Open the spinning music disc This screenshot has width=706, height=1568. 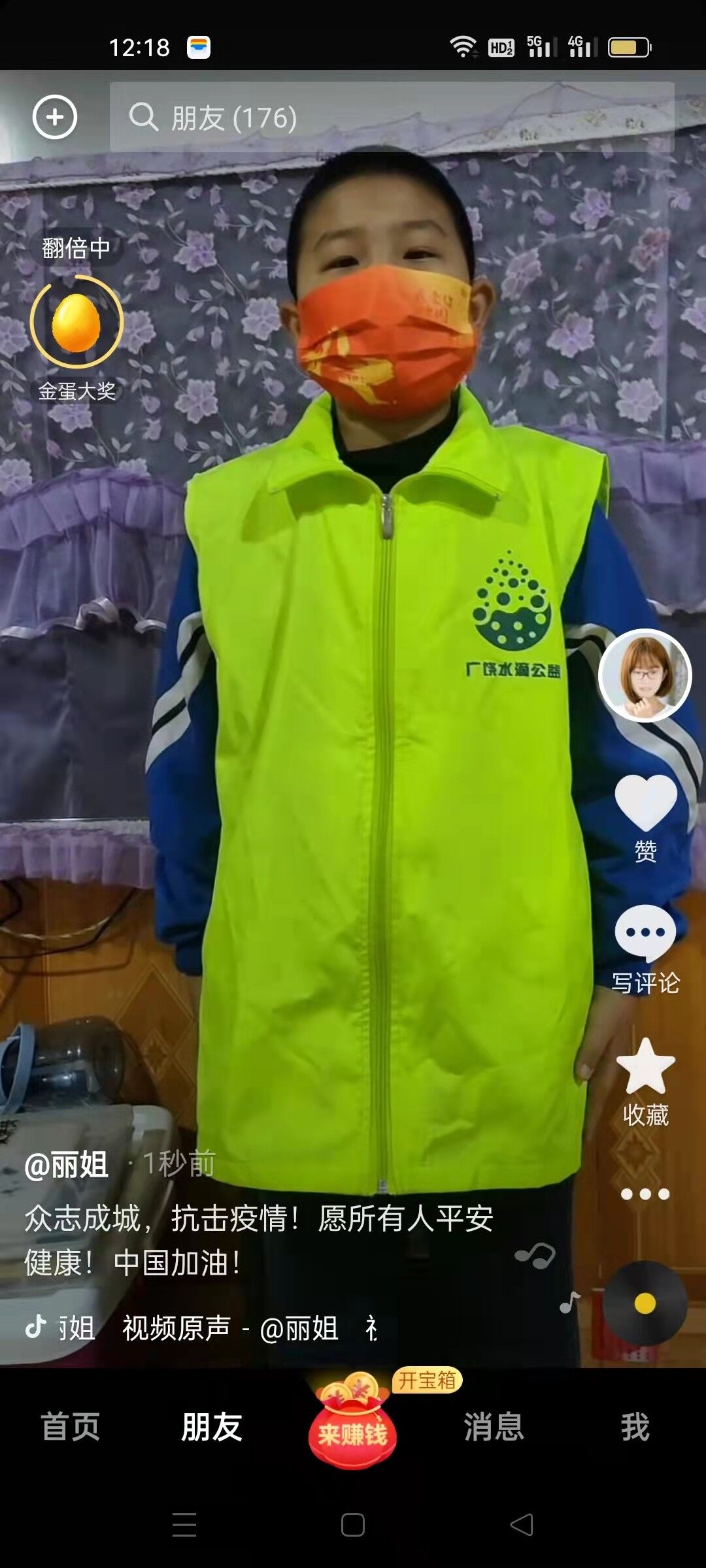645,1303
